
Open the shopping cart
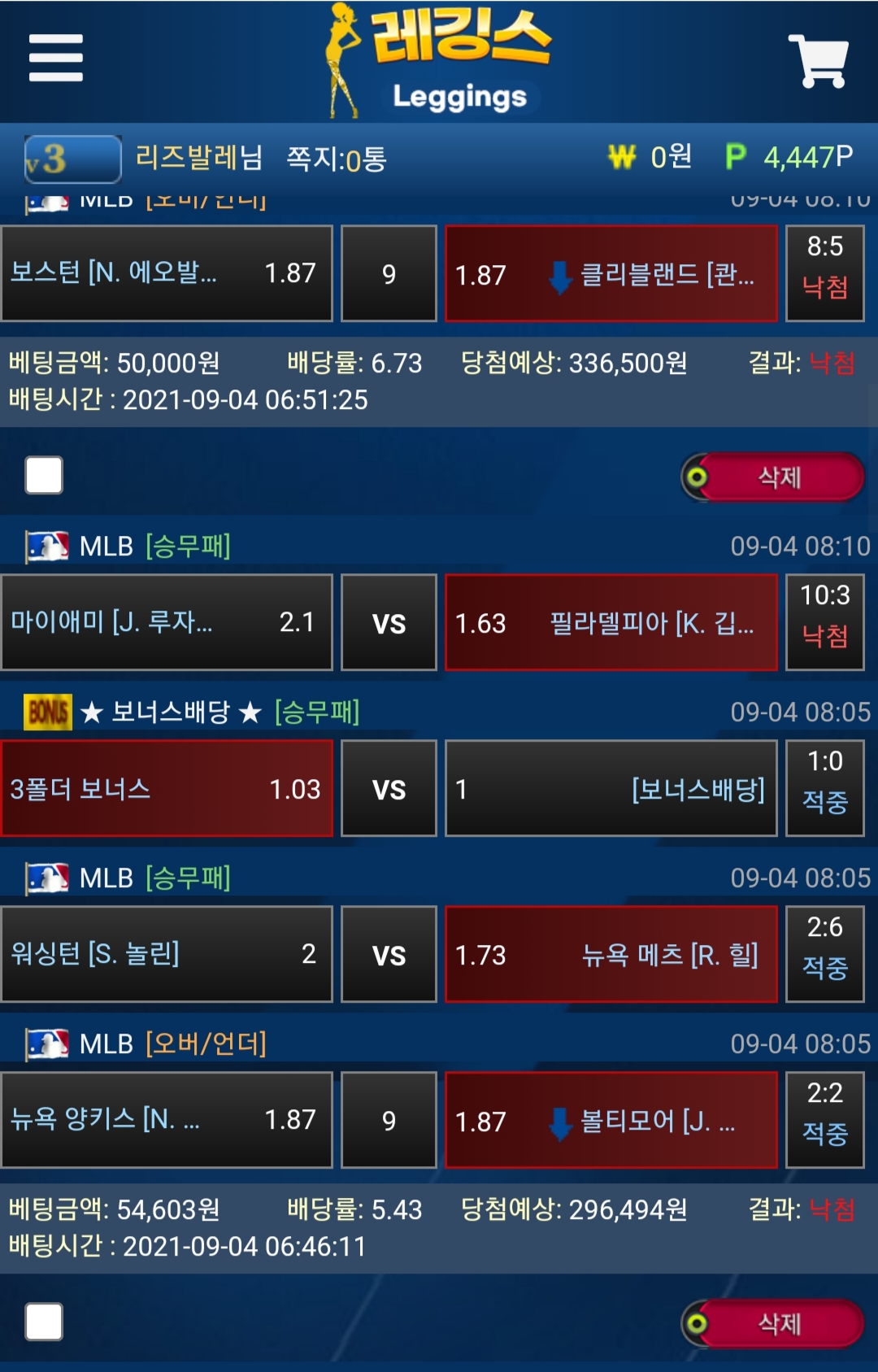click(819, 60)
